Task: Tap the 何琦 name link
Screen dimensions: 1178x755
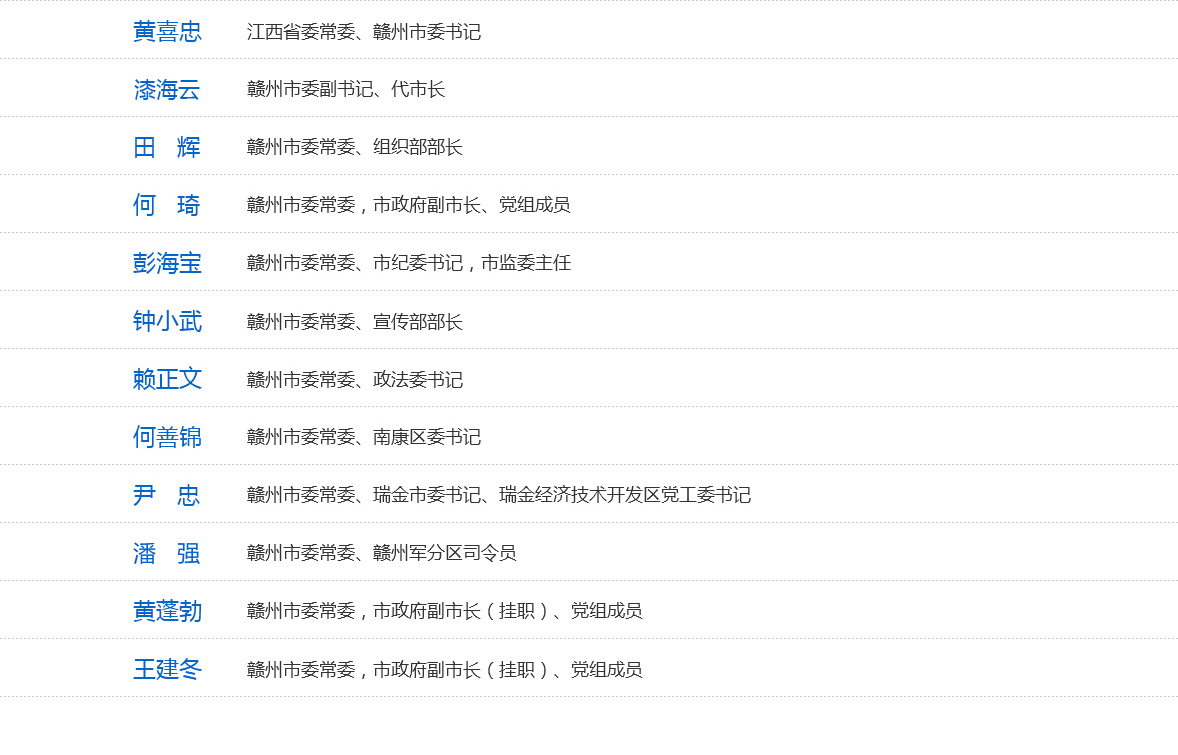Action: click(x=167, y=205)
